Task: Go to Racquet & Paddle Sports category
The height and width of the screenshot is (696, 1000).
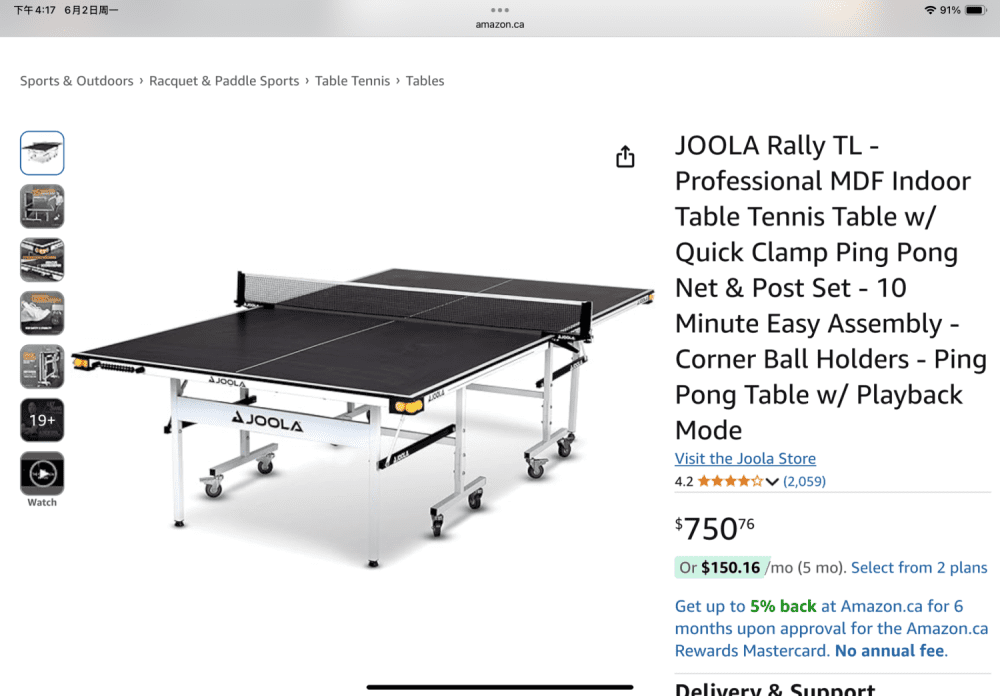Action: tap(224, 81)
